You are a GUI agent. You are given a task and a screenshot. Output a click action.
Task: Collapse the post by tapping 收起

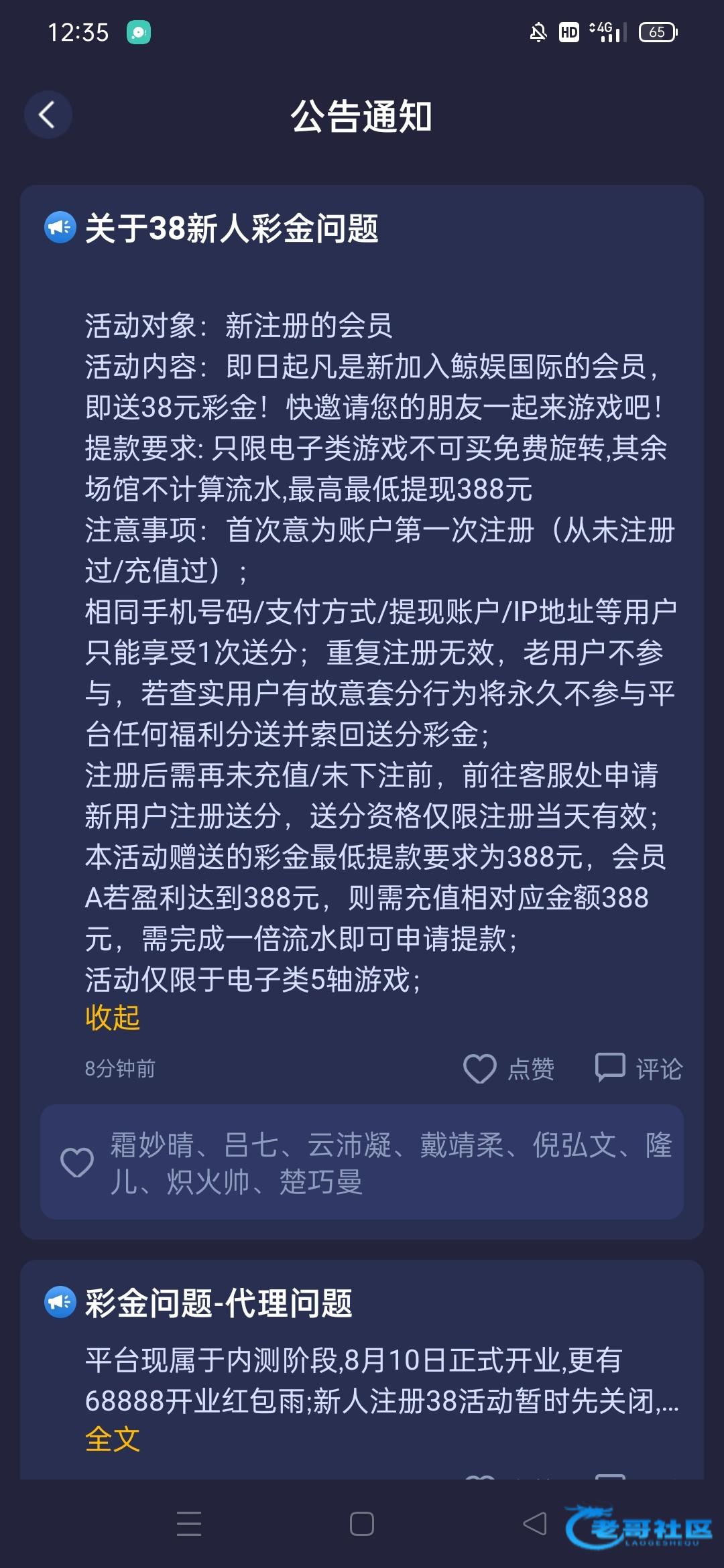[x=112, y=1017]
